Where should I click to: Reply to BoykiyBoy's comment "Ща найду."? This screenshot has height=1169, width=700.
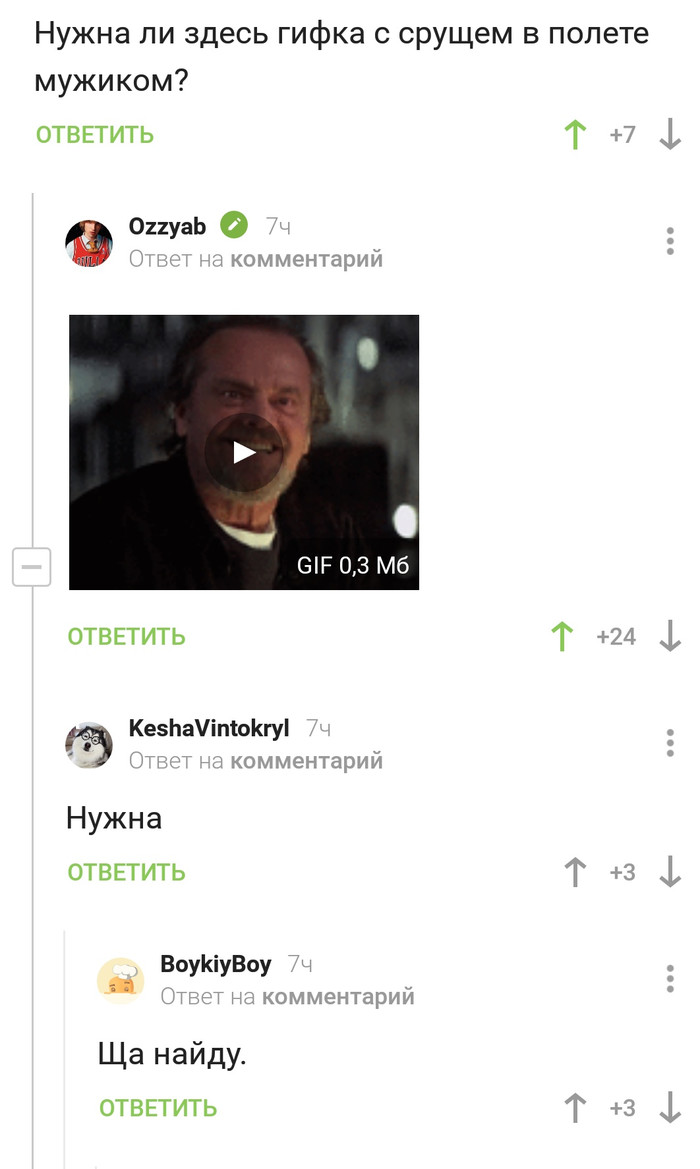pos(158,1108)
